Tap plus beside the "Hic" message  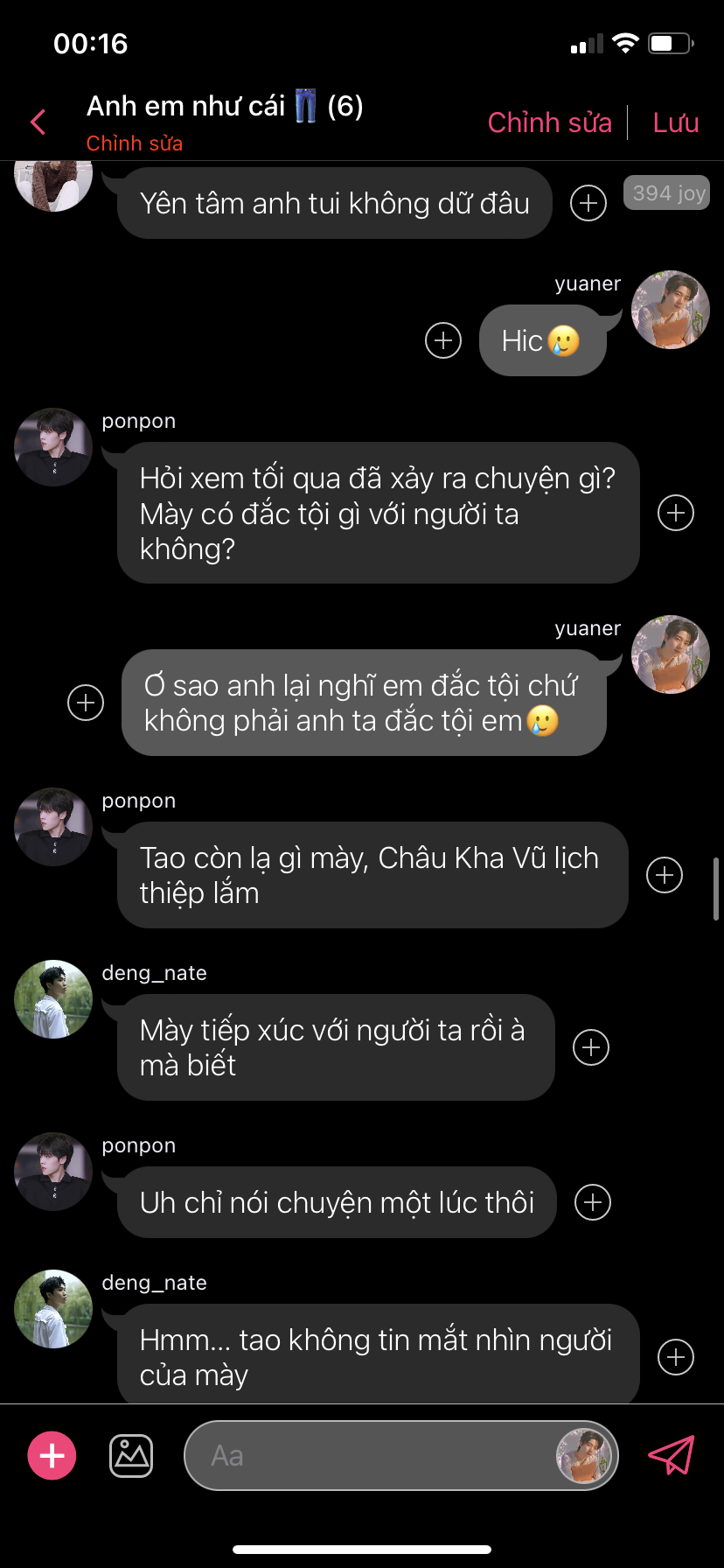tap(443, 339)
